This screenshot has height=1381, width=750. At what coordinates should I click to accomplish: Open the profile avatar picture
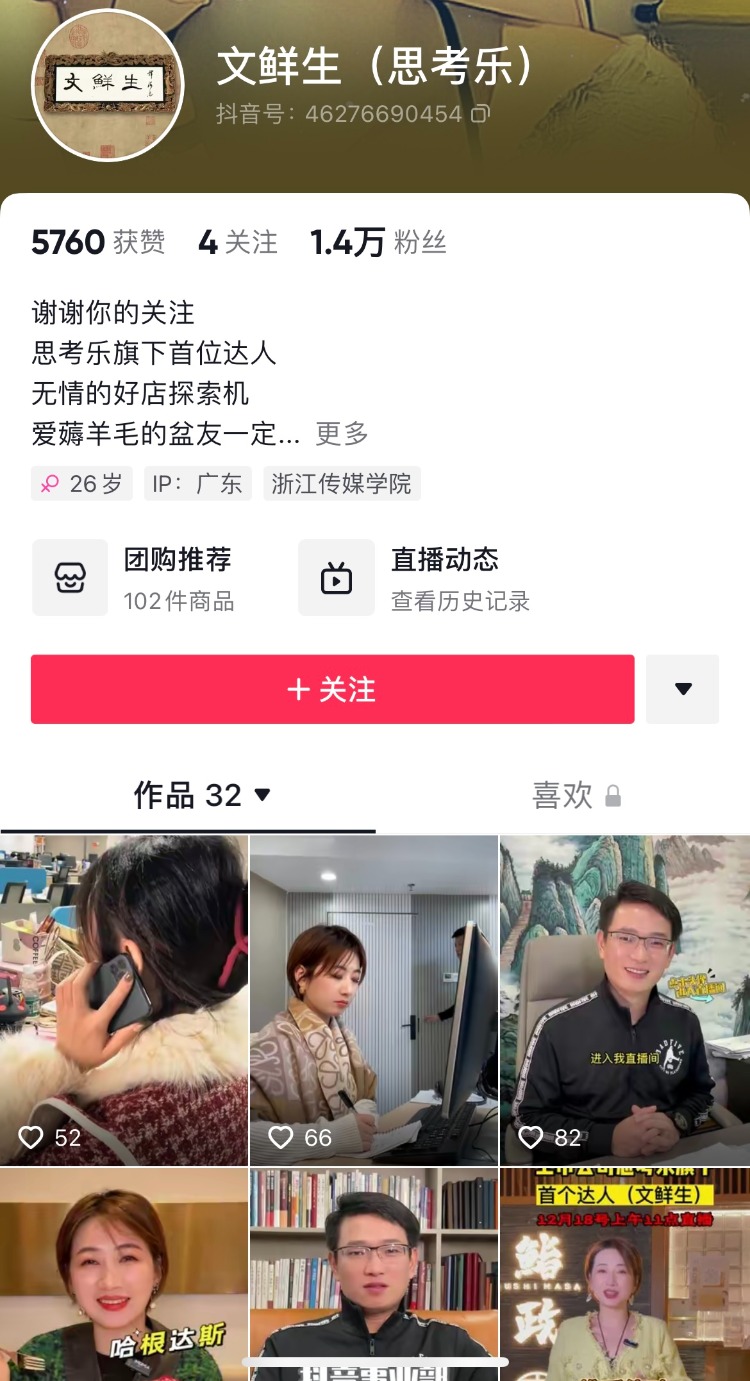click(108, 86)
